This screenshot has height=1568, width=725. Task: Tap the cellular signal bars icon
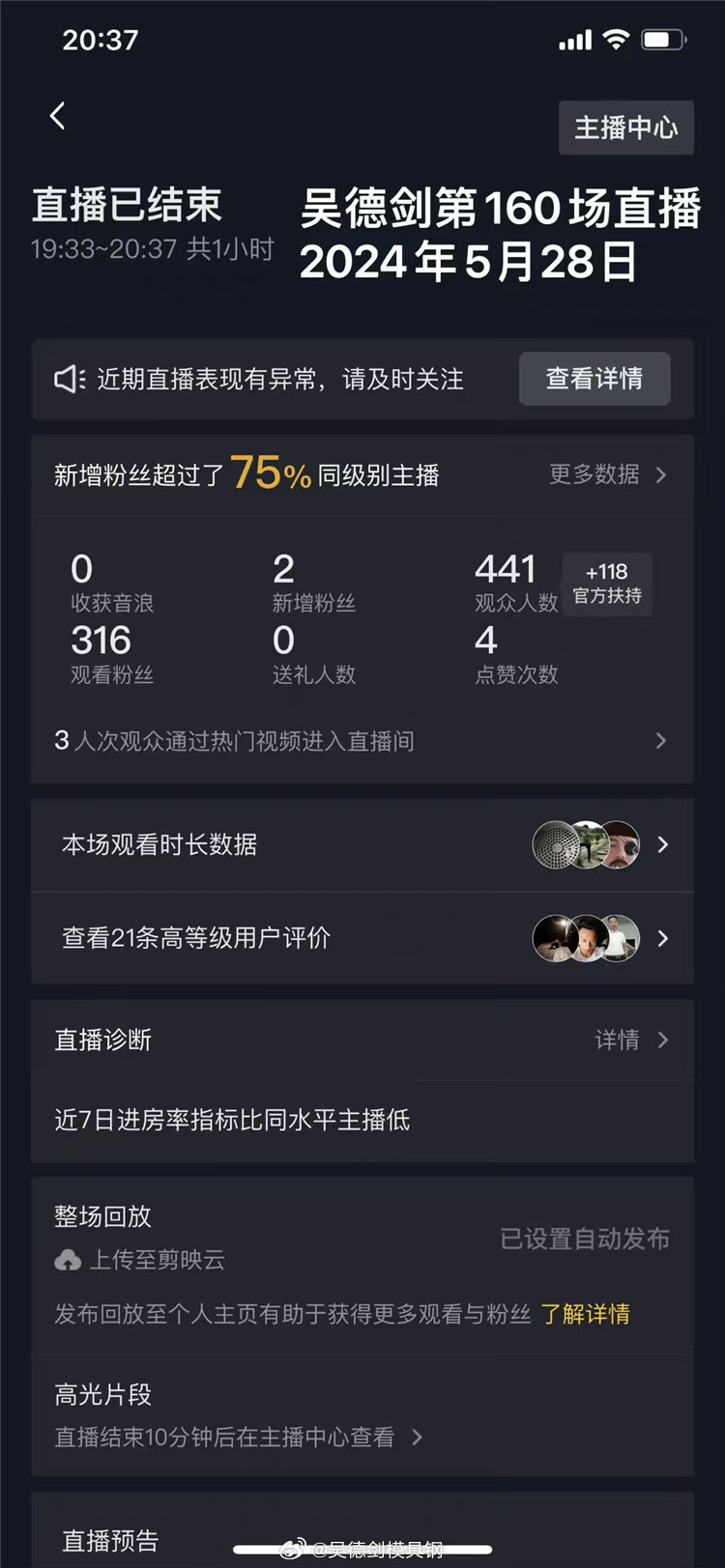(x=572, y=40)
